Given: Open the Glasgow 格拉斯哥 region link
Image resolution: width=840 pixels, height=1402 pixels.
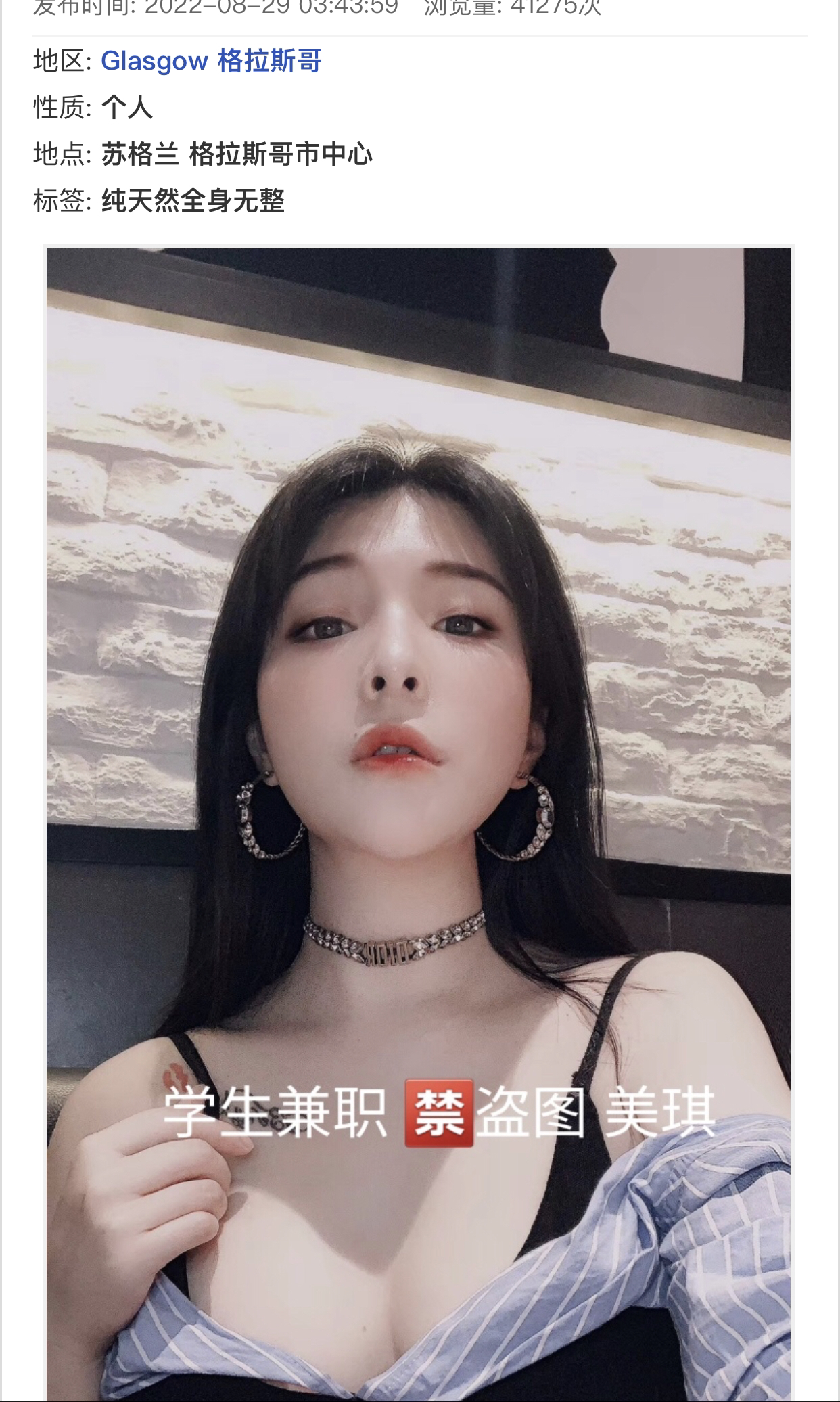Looking at the screenshot, I should click(x=211, y=62).
